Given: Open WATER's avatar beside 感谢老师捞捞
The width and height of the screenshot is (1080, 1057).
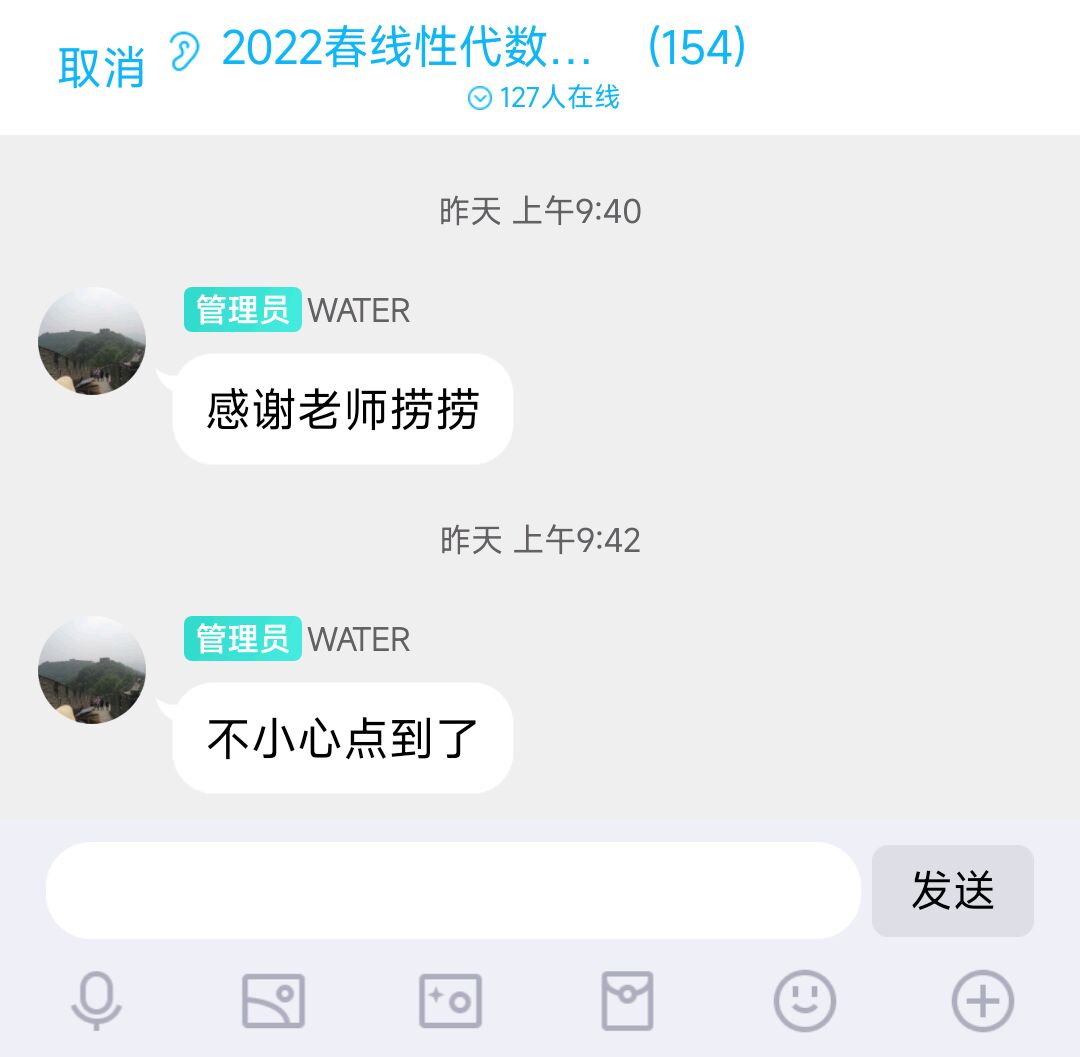Looking at the screenshot, I should tap(92, 341).
